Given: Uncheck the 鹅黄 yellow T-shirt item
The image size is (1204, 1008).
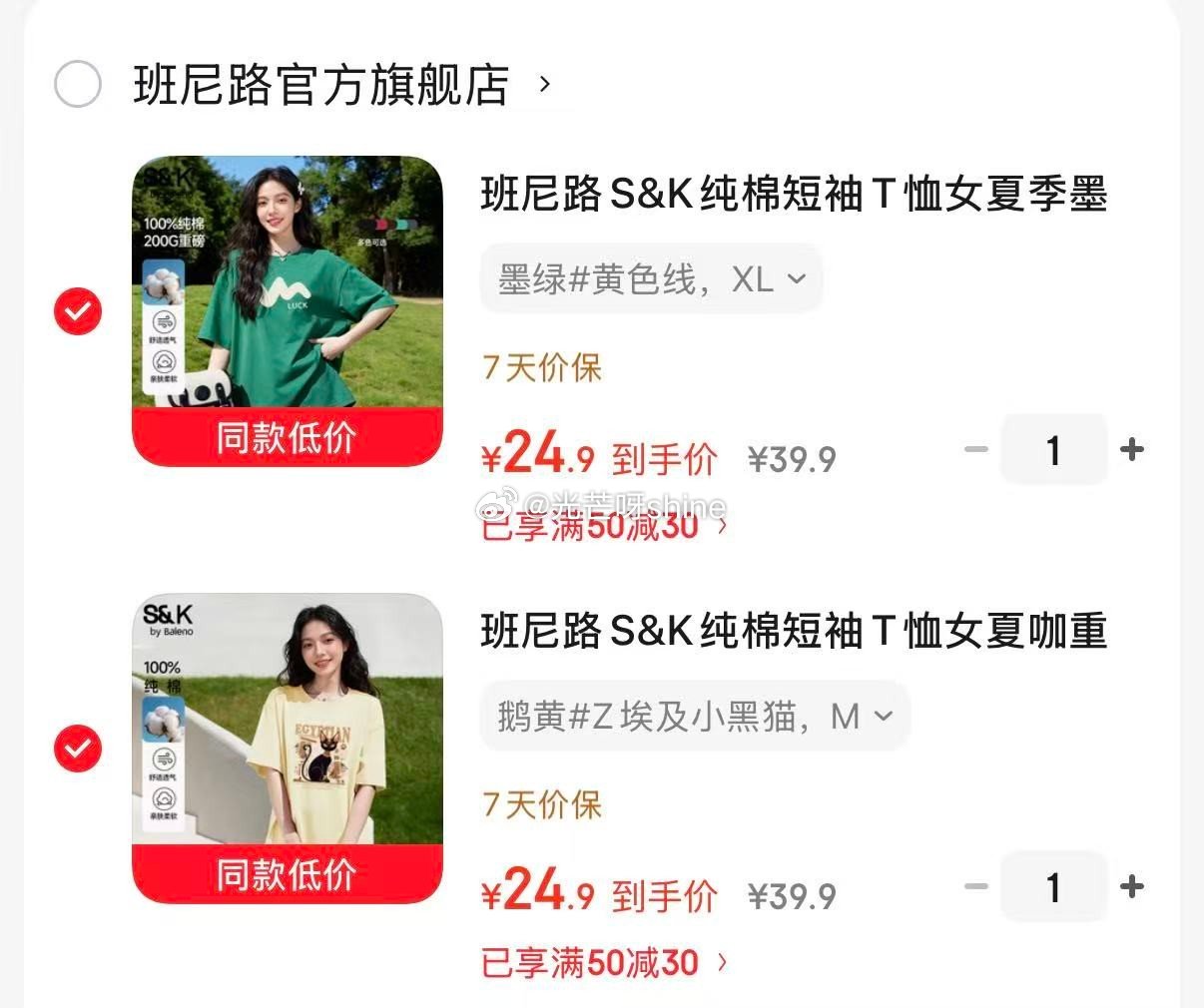Looking at the screenshot, I should pyautogui.click(x=78, y=748).
